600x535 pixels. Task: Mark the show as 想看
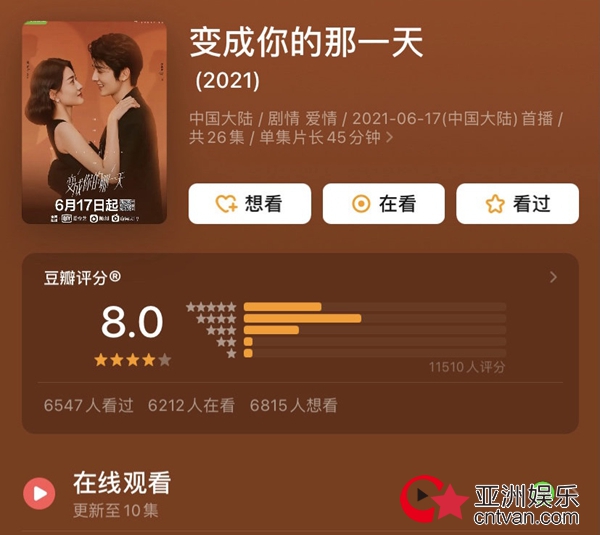[x=249, y=204]
